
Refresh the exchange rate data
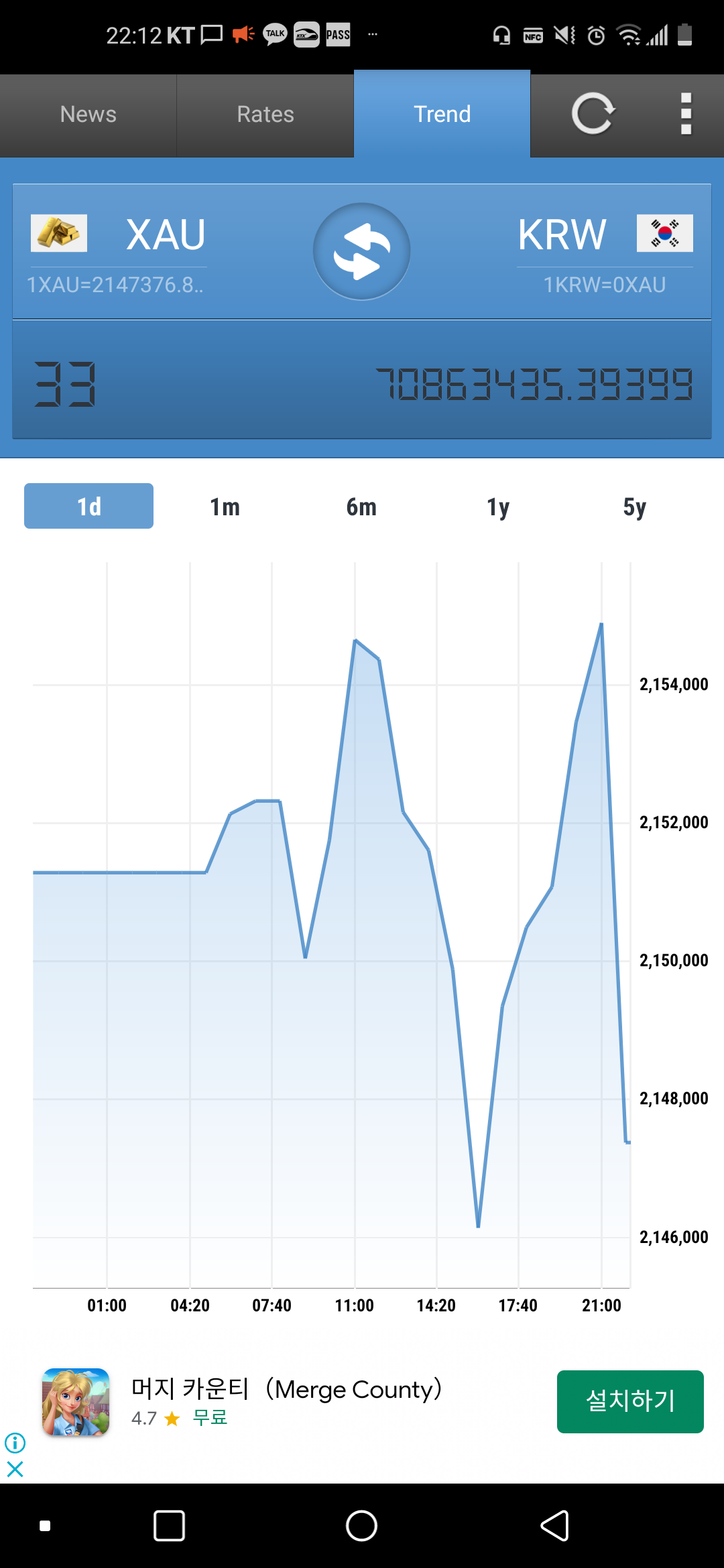pos(593,114)
